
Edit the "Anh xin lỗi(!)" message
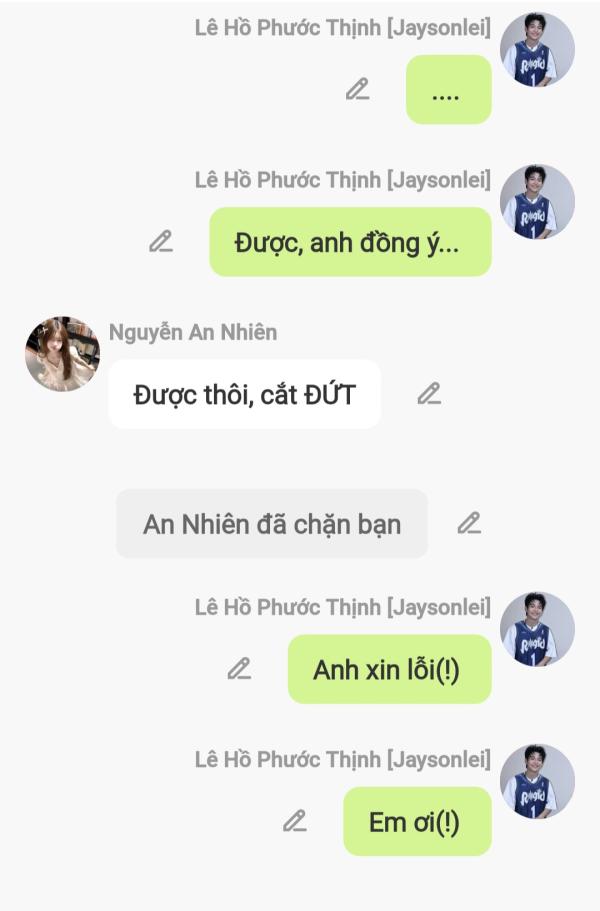pyautogui.click(x=239, y=668)
